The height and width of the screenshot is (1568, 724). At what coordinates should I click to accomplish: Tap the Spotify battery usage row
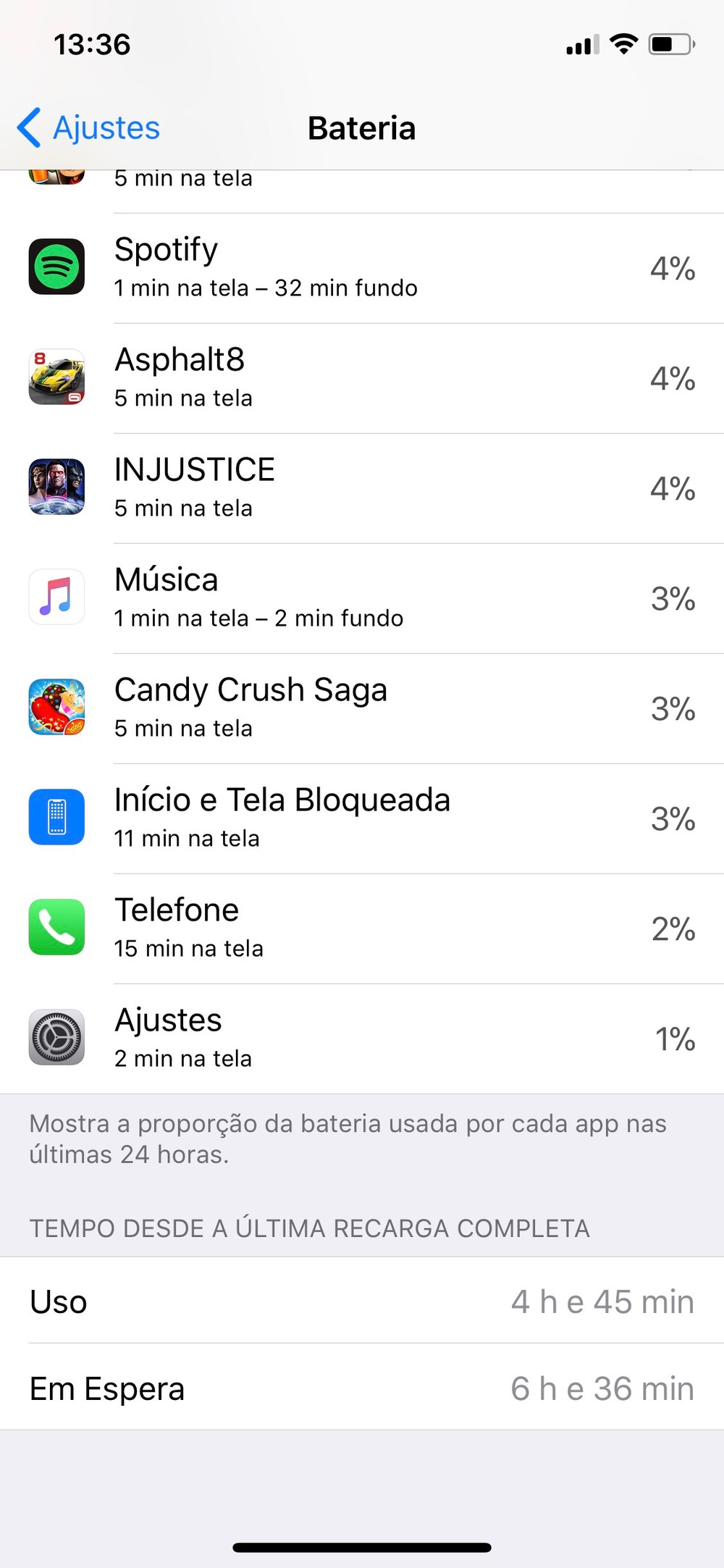(x=362, y=268)
